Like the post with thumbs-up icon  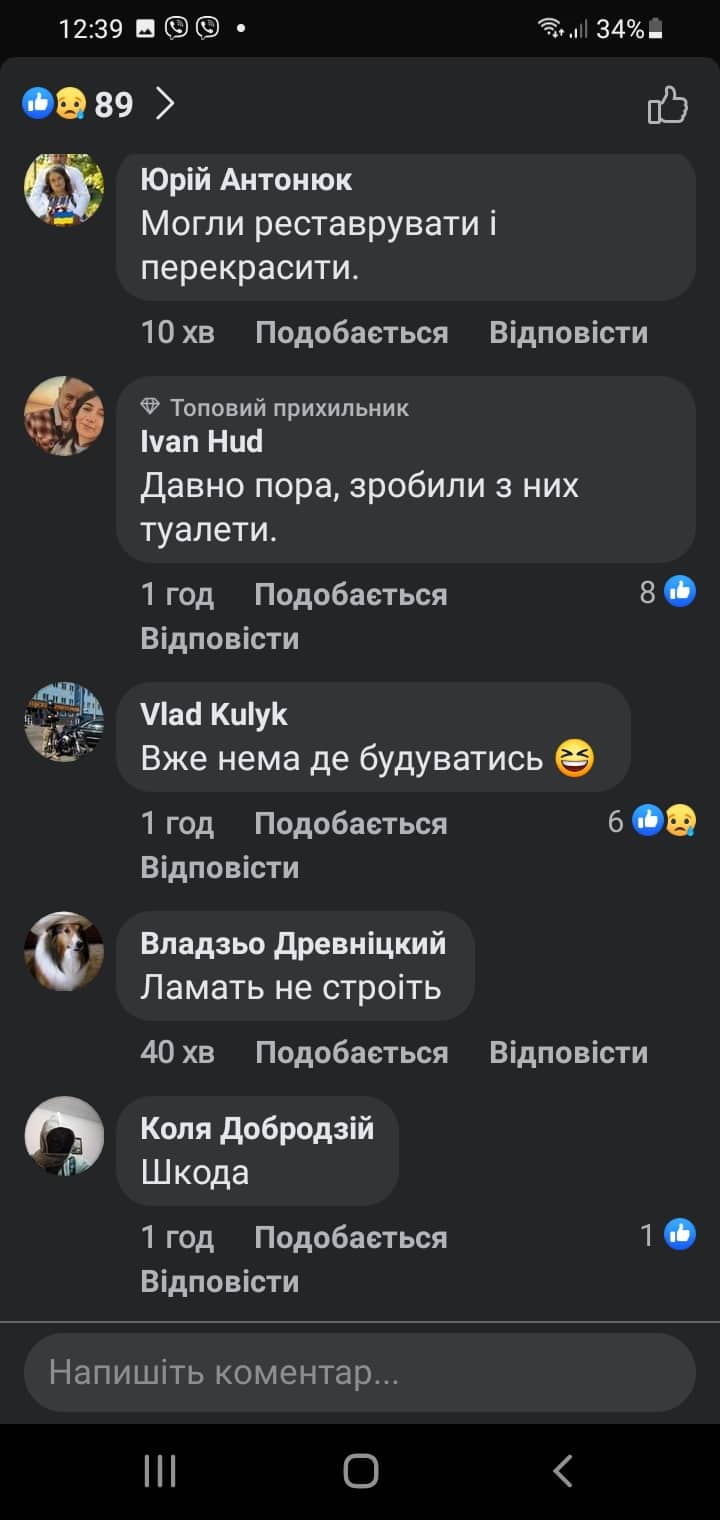(x=667, y=104)
